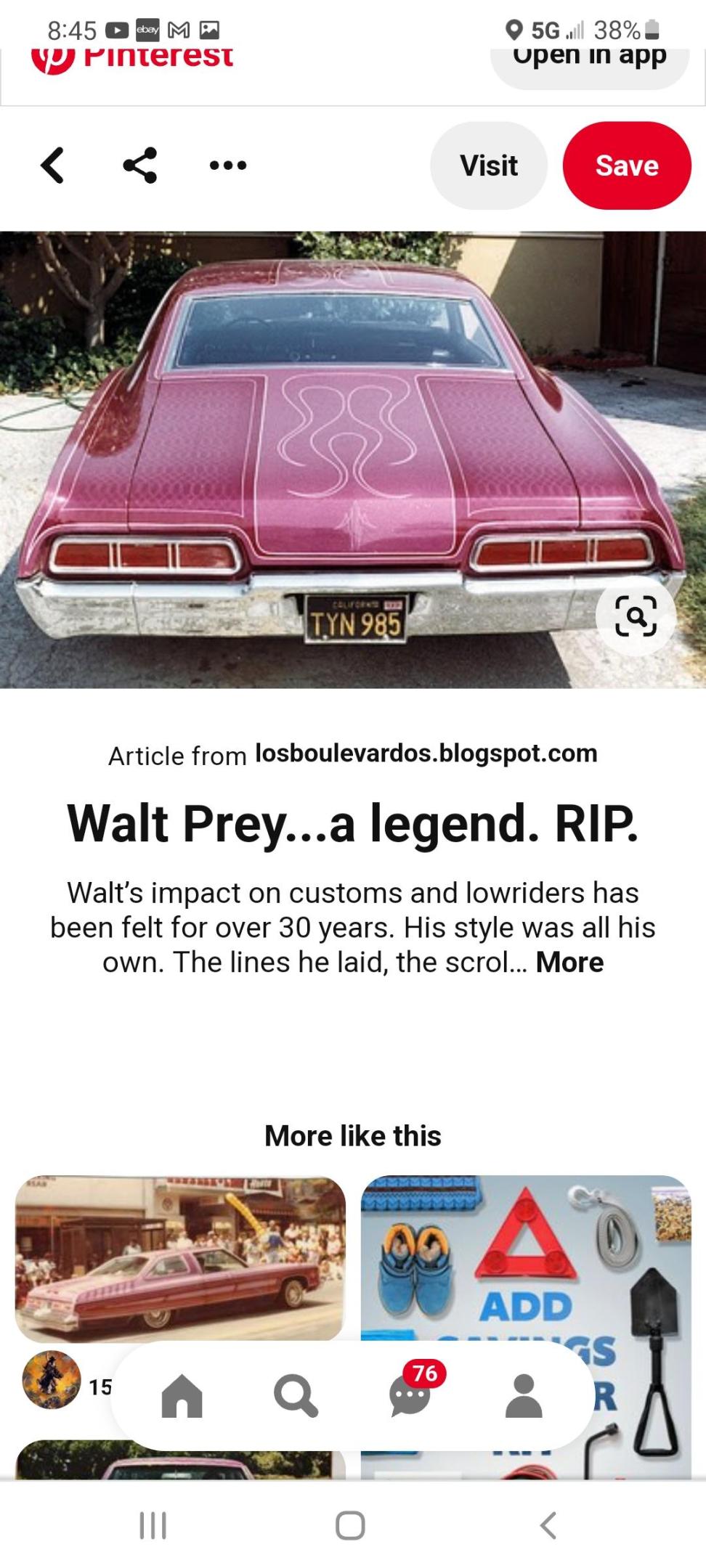Open recent apps from navigation bar
This screenshot has width=706, height=1568.
(153, 1525)
